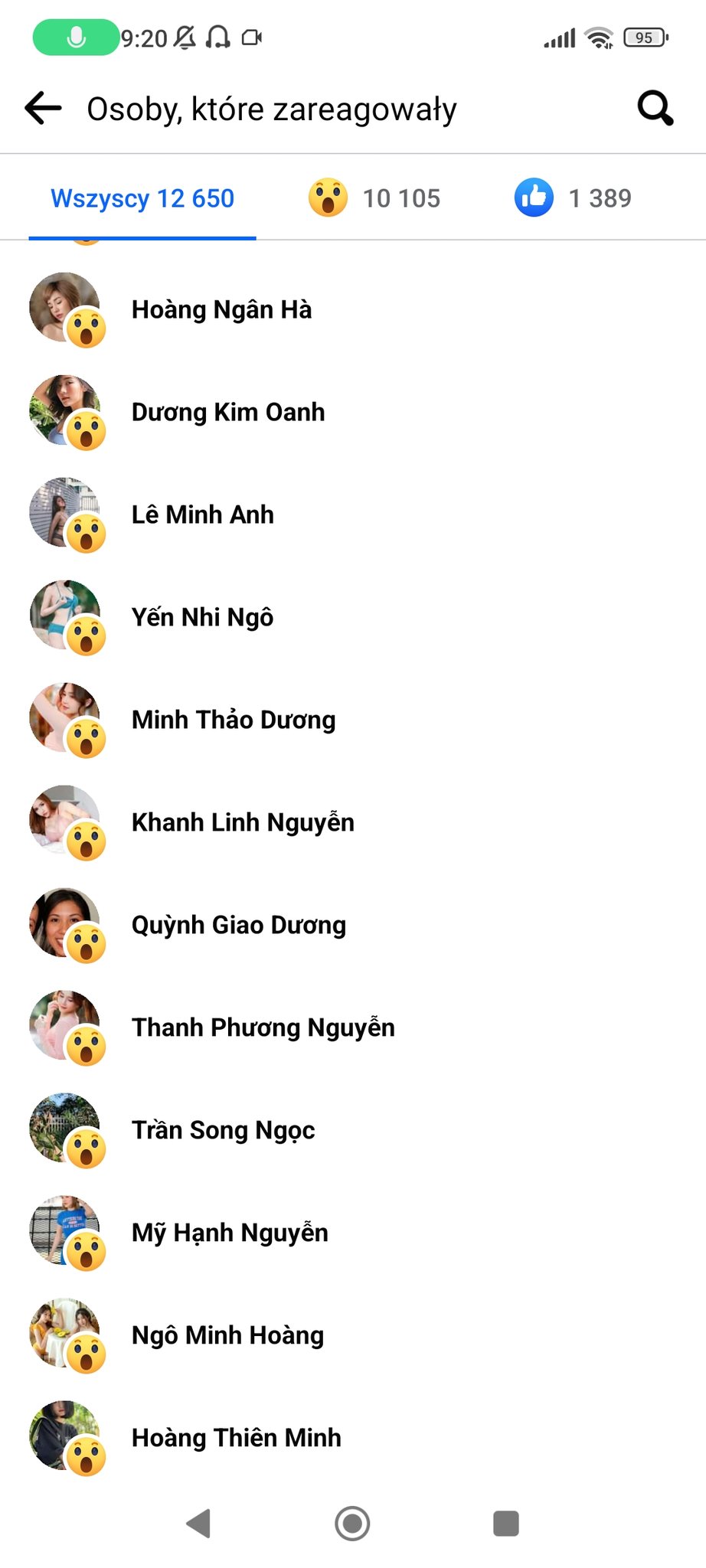Switch to the Wszyscy 12 650 tab
The height and width of the screenshot is (1568, 706).
(x=142, y=198)
